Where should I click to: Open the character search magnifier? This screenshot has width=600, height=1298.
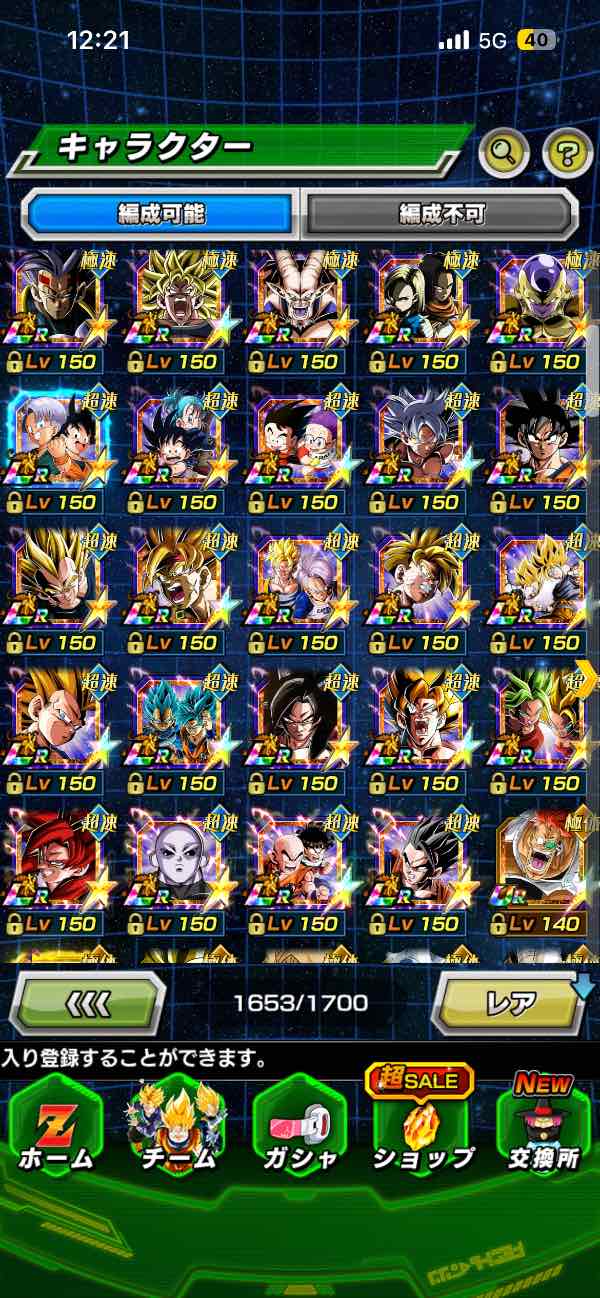click(504, 153)
